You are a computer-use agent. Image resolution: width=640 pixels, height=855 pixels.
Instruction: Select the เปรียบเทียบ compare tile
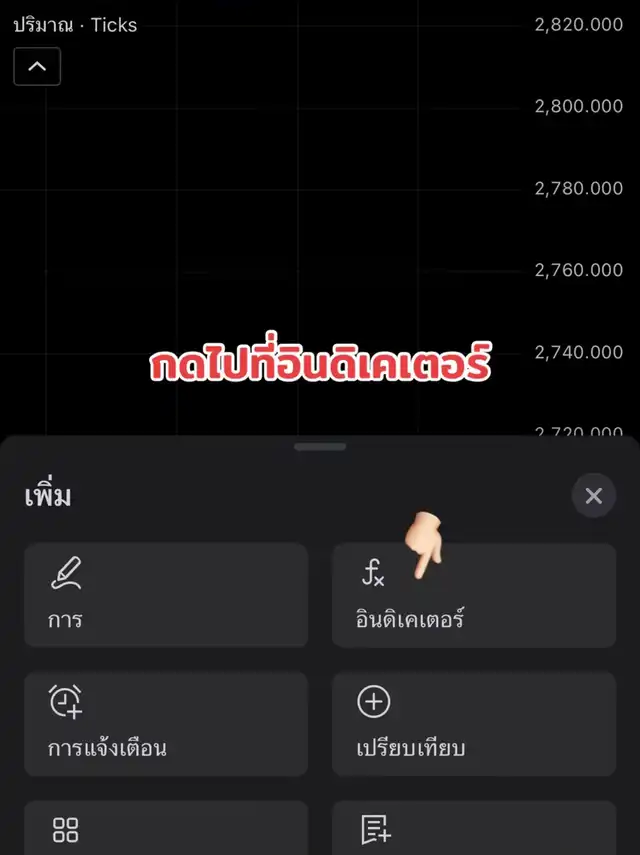pos(473,722)
